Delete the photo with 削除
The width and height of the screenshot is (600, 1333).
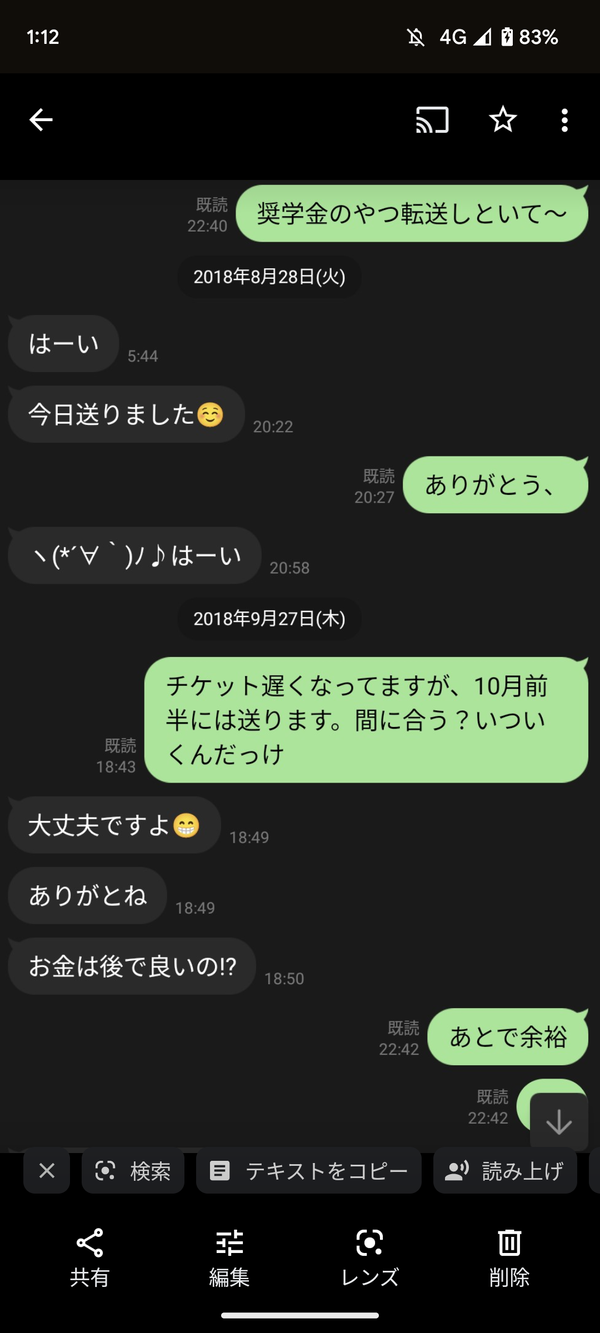pos(509,1257)
